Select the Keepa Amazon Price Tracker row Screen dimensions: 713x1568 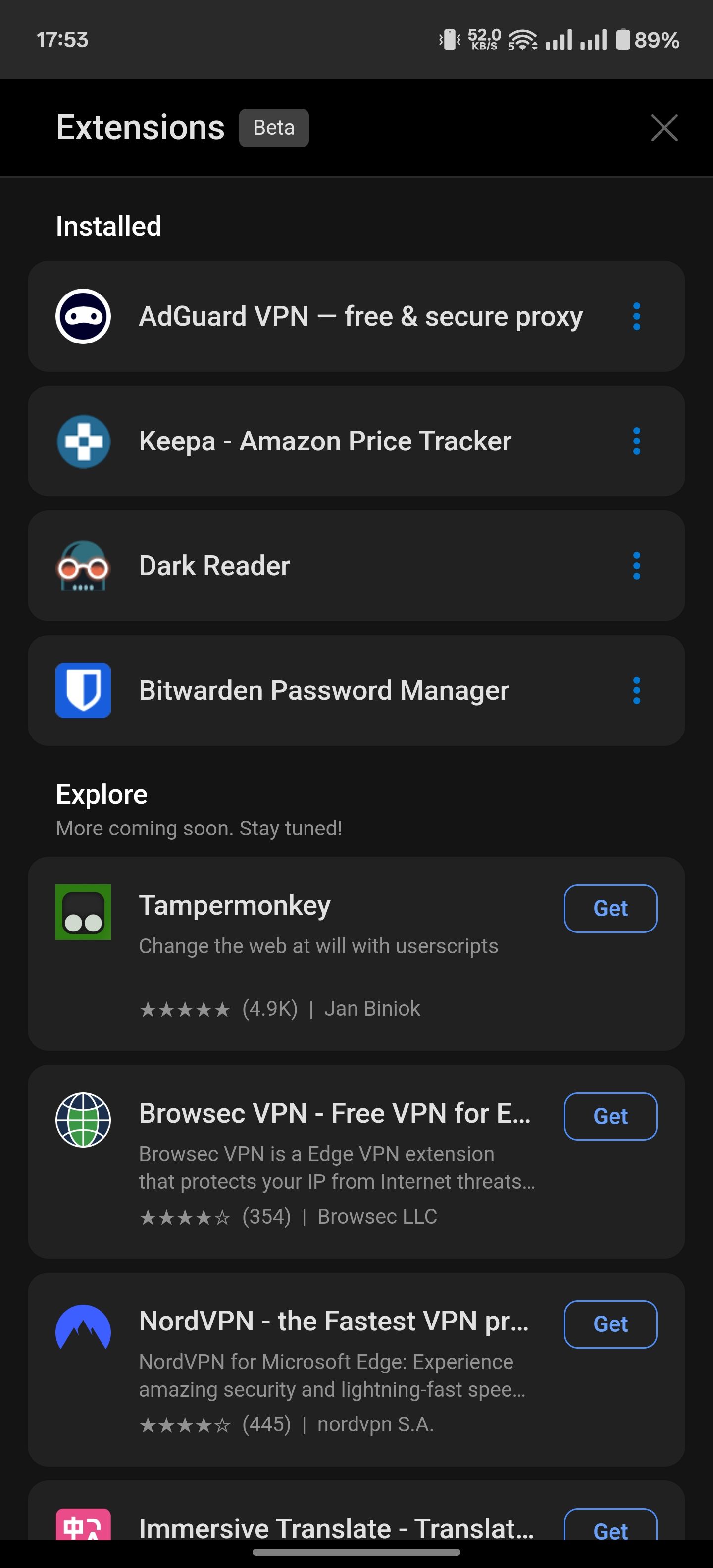point(324,441)
